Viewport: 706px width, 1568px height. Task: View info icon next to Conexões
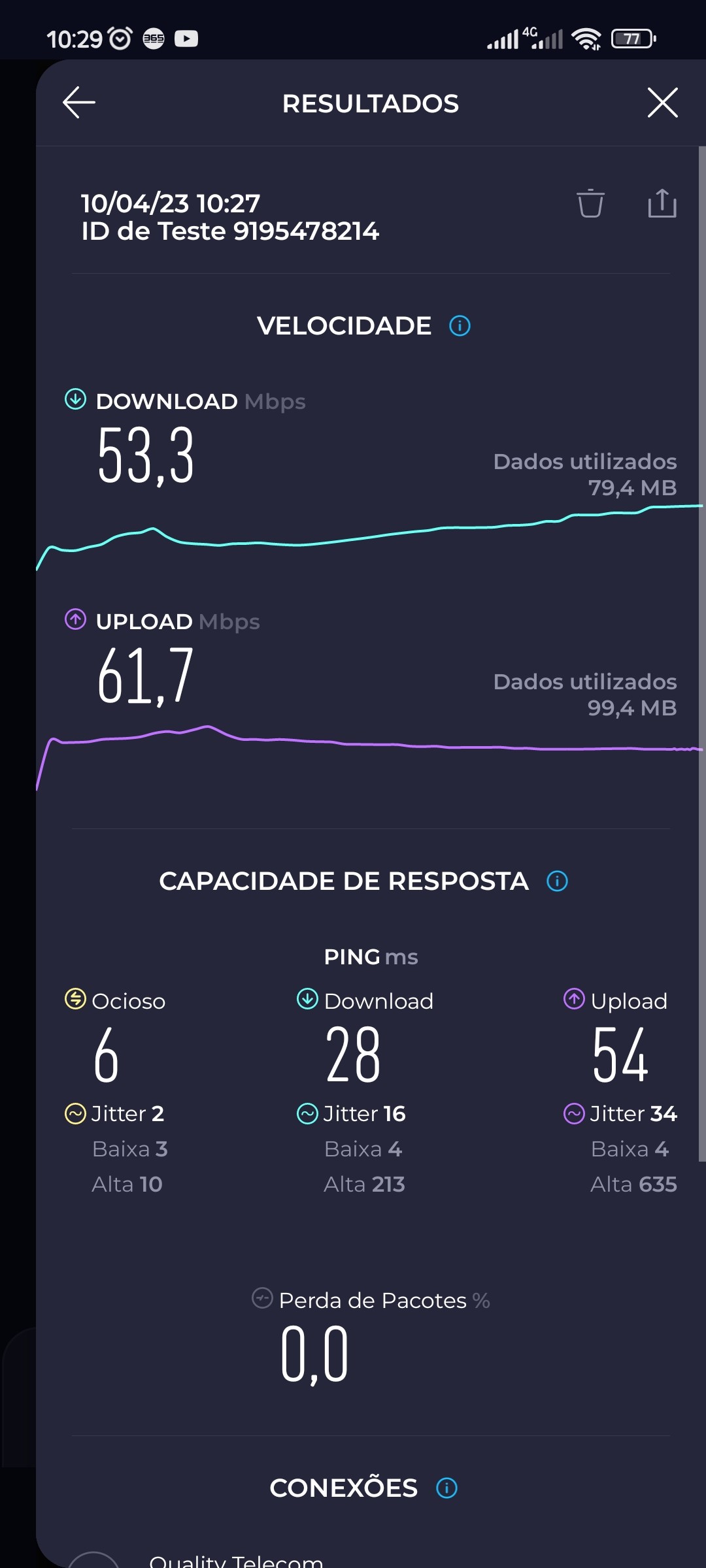coord(446,1488)
